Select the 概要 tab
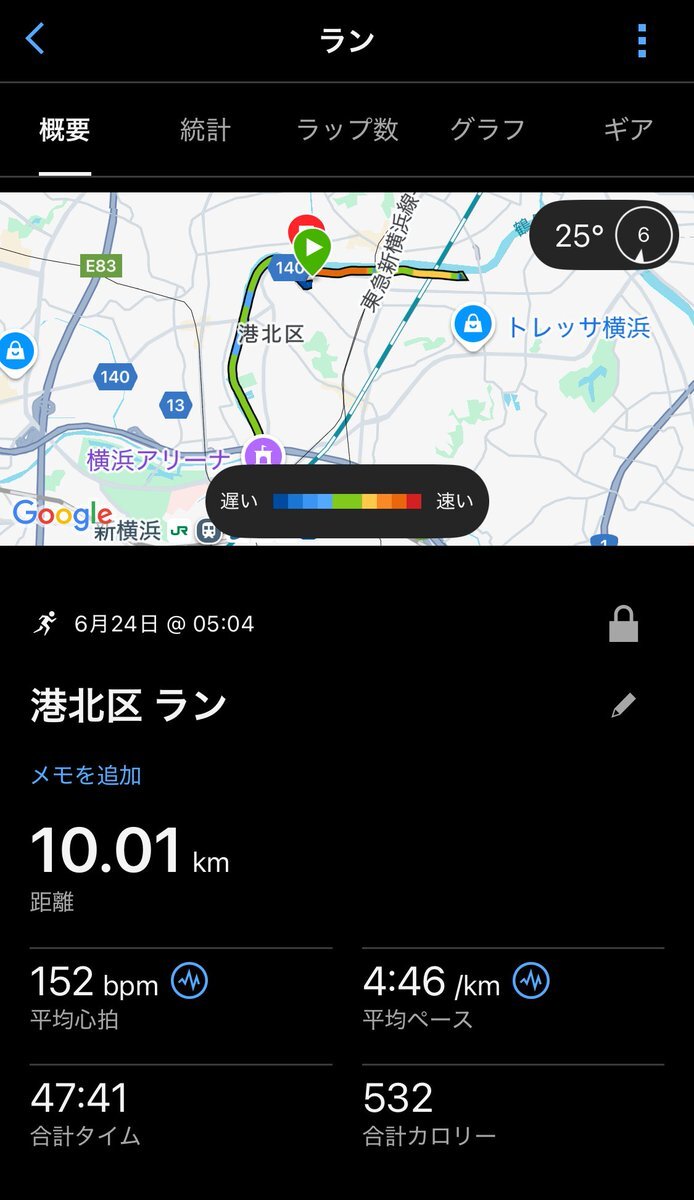Image resolution: width=694 pixels, height=1200 pixels. [65, 129]
